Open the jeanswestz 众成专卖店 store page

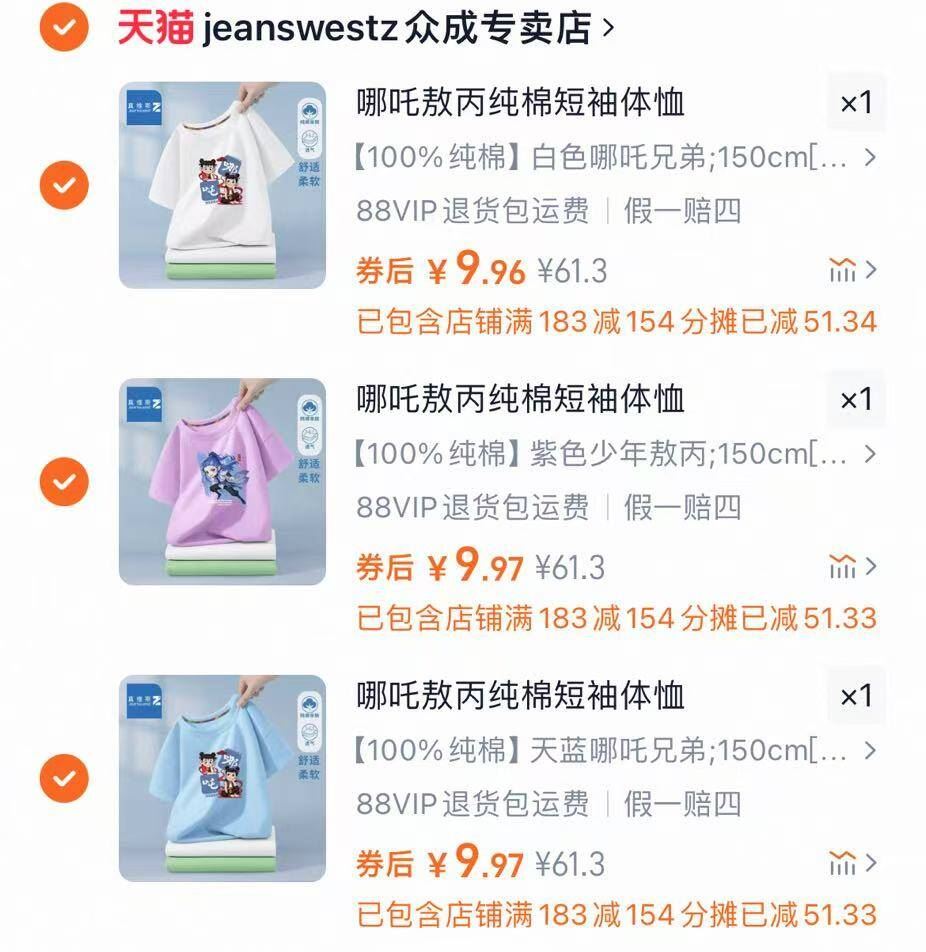365,28
